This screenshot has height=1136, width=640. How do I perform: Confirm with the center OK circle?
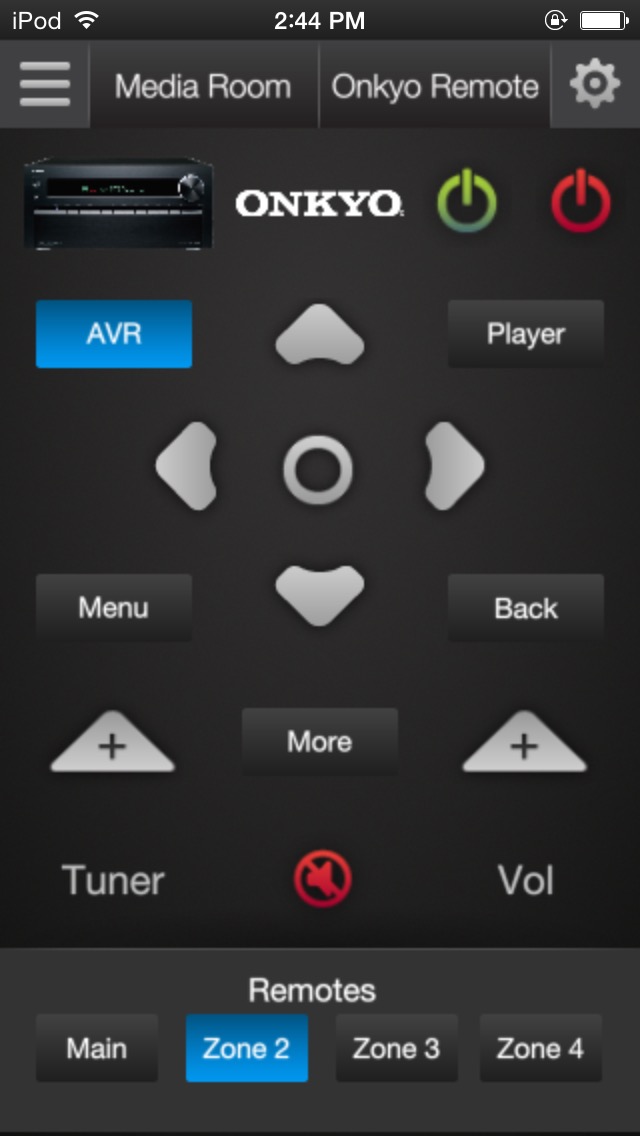pos(318,468)
